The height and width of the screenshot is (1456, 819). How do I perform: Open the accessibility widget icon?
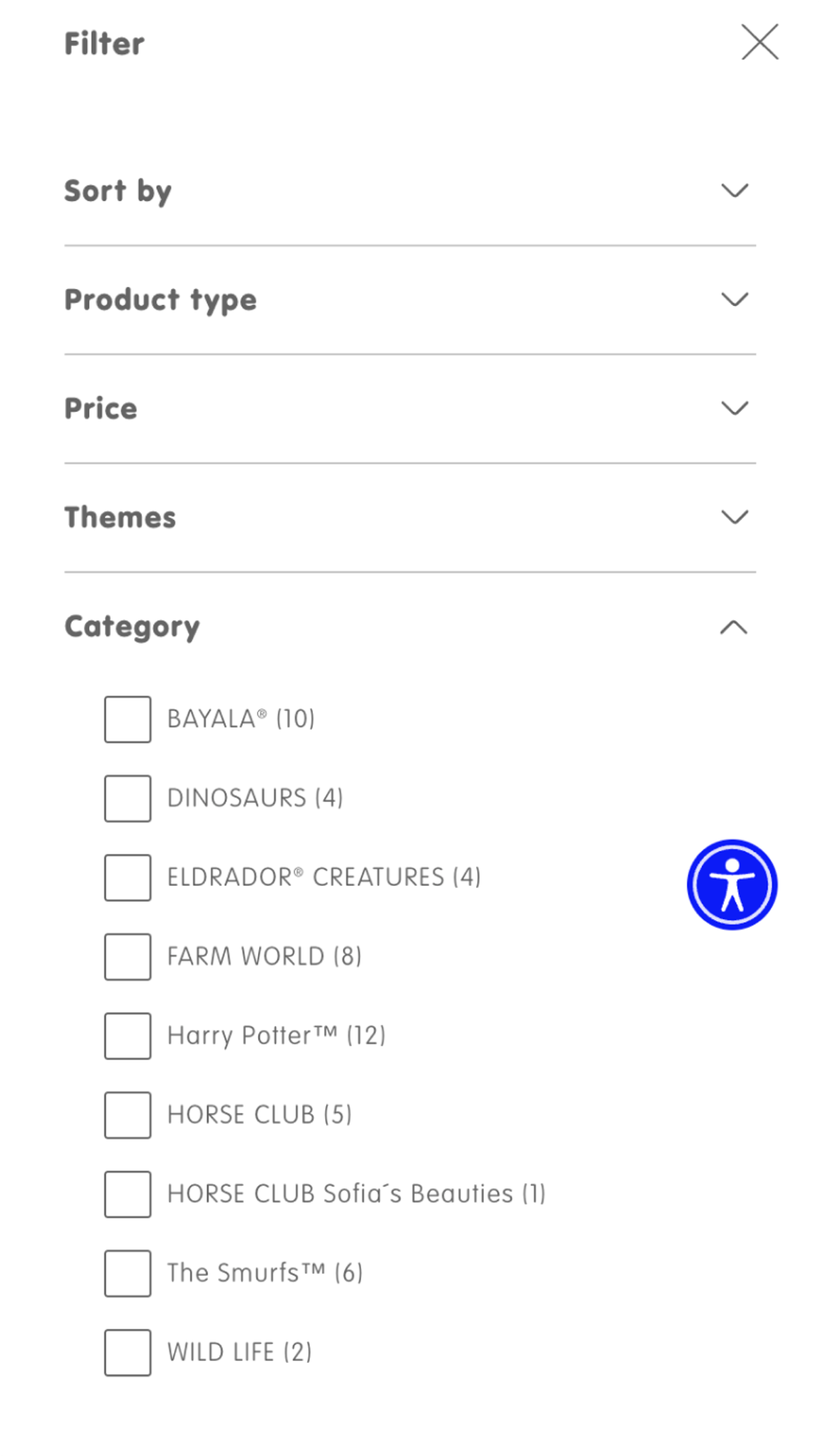732,885
